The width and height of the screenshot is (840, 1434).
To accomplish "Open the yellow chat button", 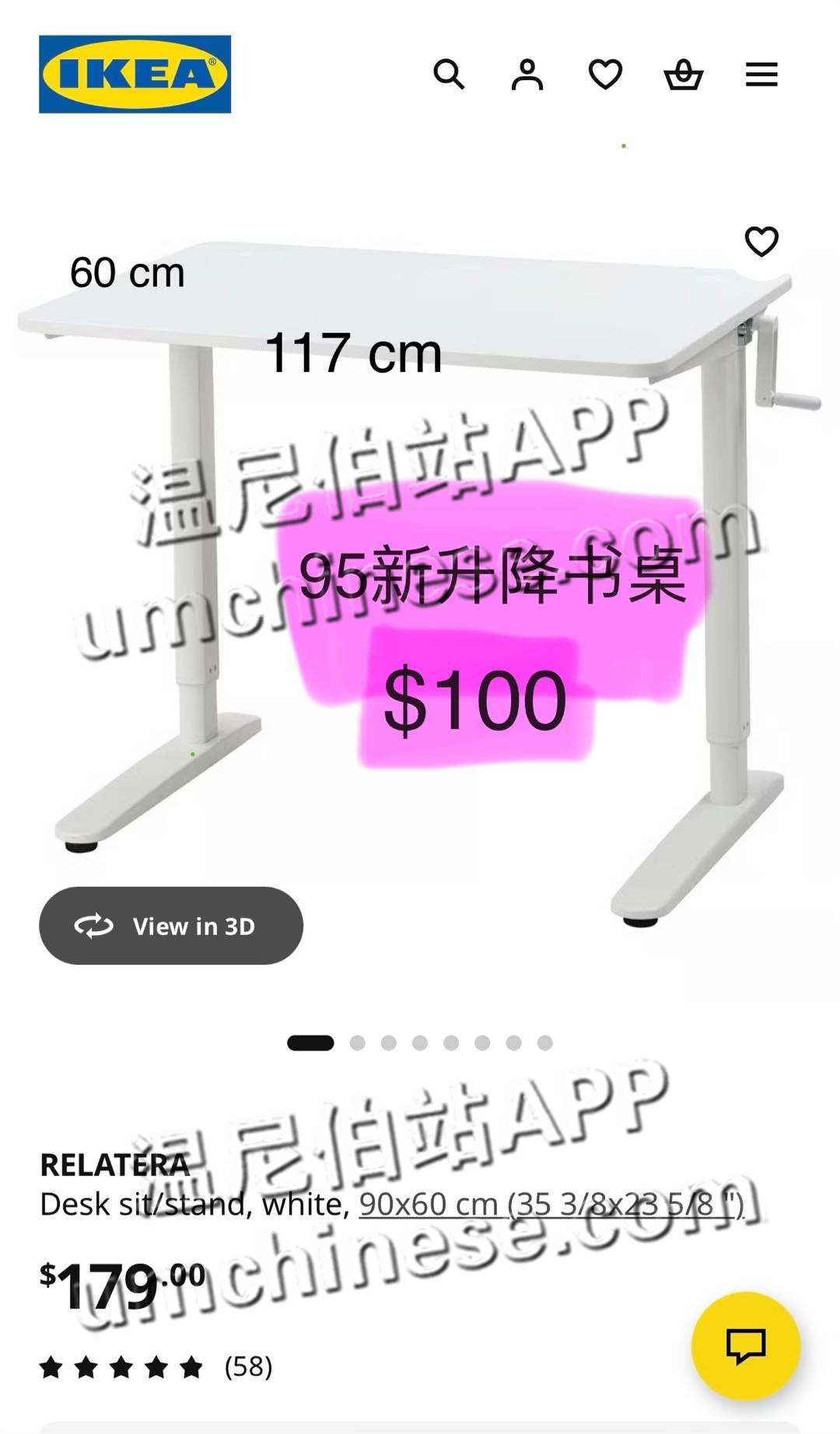I will 745,1346.
